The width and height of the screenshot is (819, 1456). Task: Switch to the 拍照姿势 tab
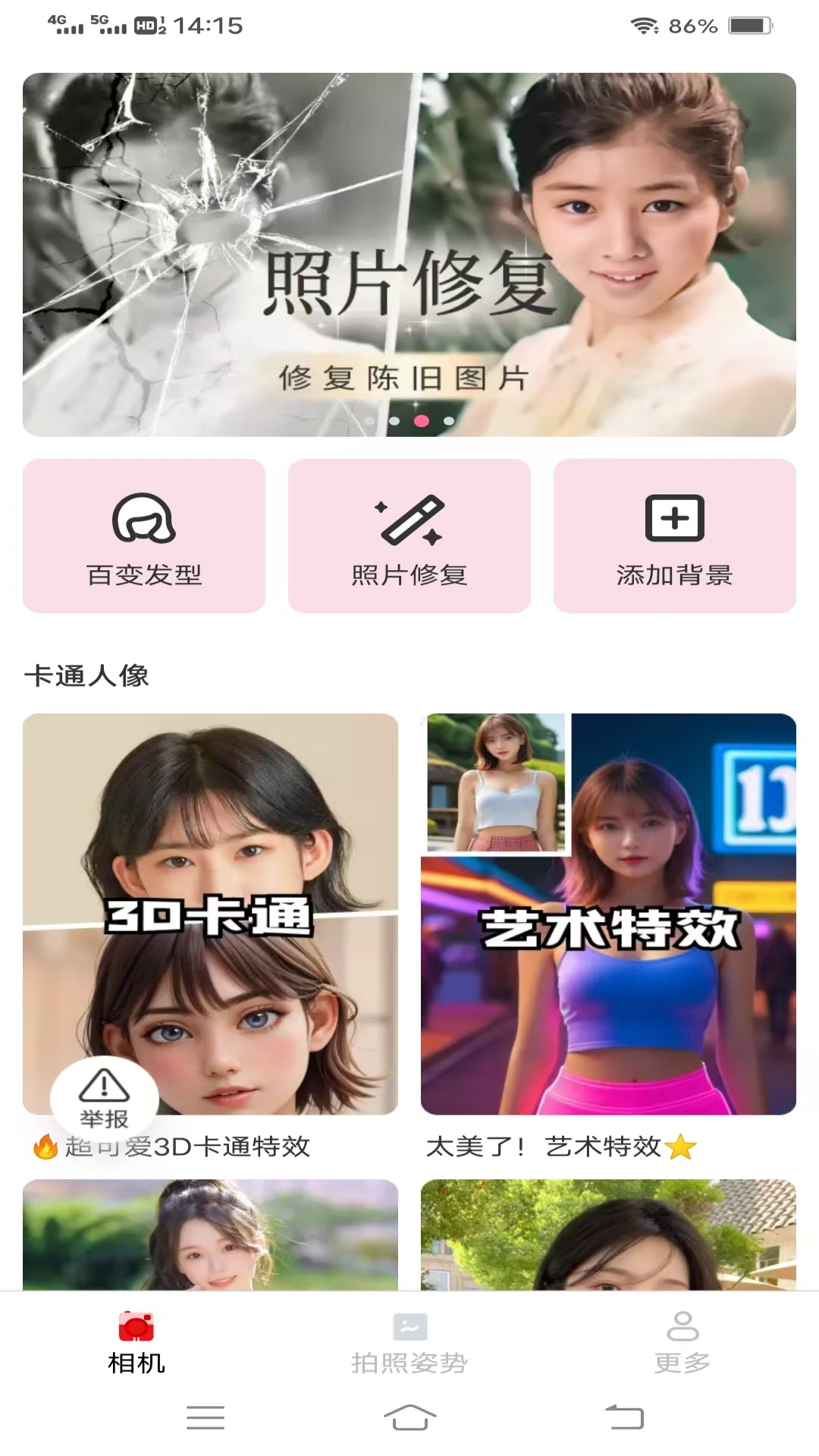[x=409, y=1344]
